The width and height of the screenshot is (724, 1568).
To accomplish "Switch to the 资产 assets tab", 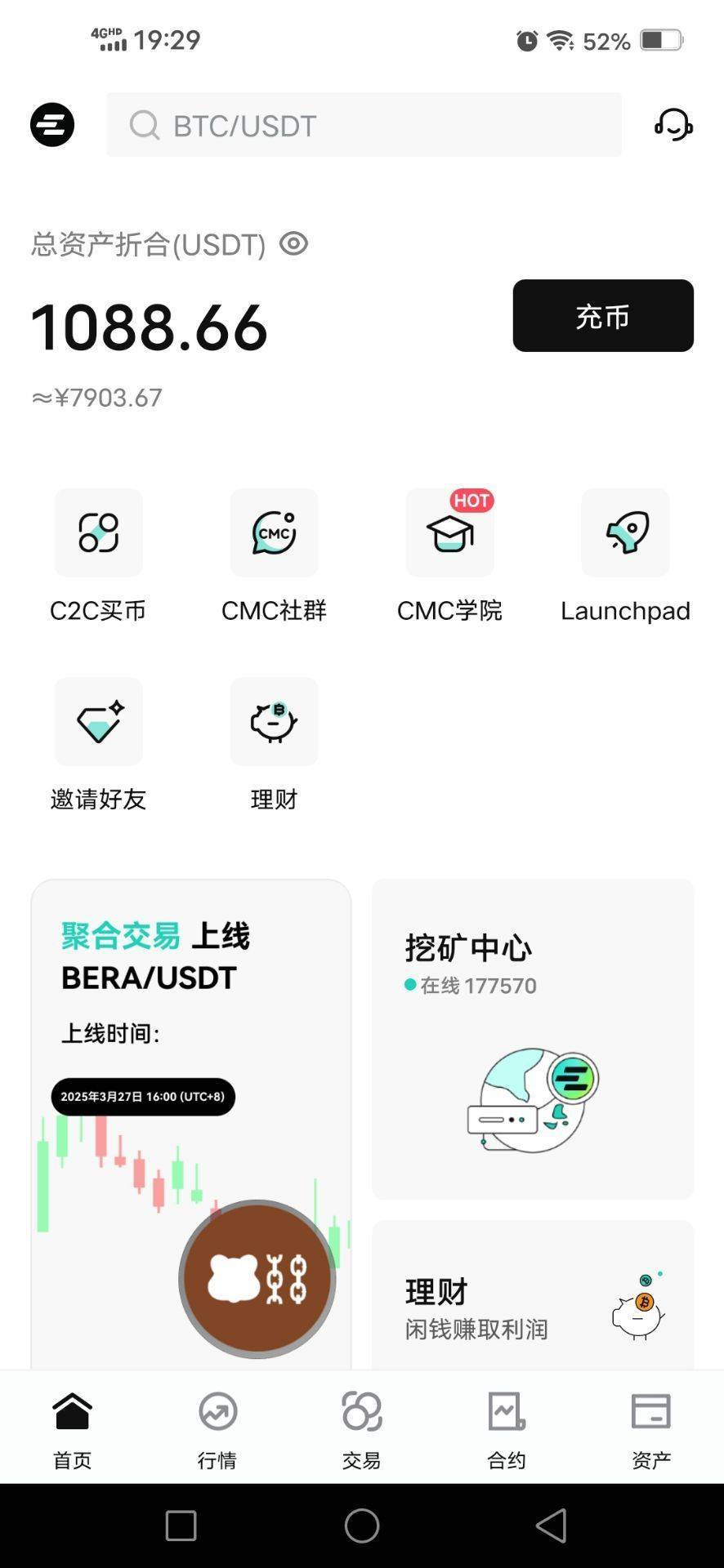I will pyautogui.click(x=650, y=1429).
